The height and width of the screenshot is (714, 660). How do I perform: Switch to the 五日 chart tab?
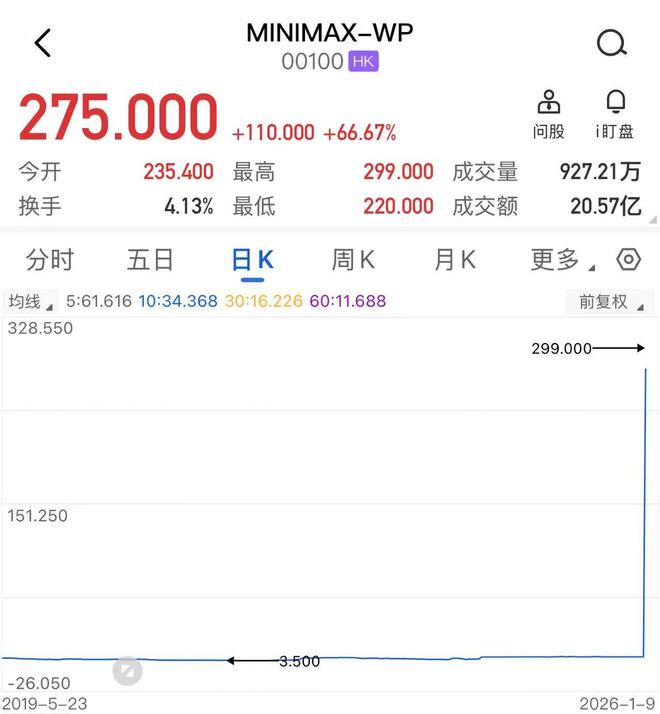[x=151, y=260]
